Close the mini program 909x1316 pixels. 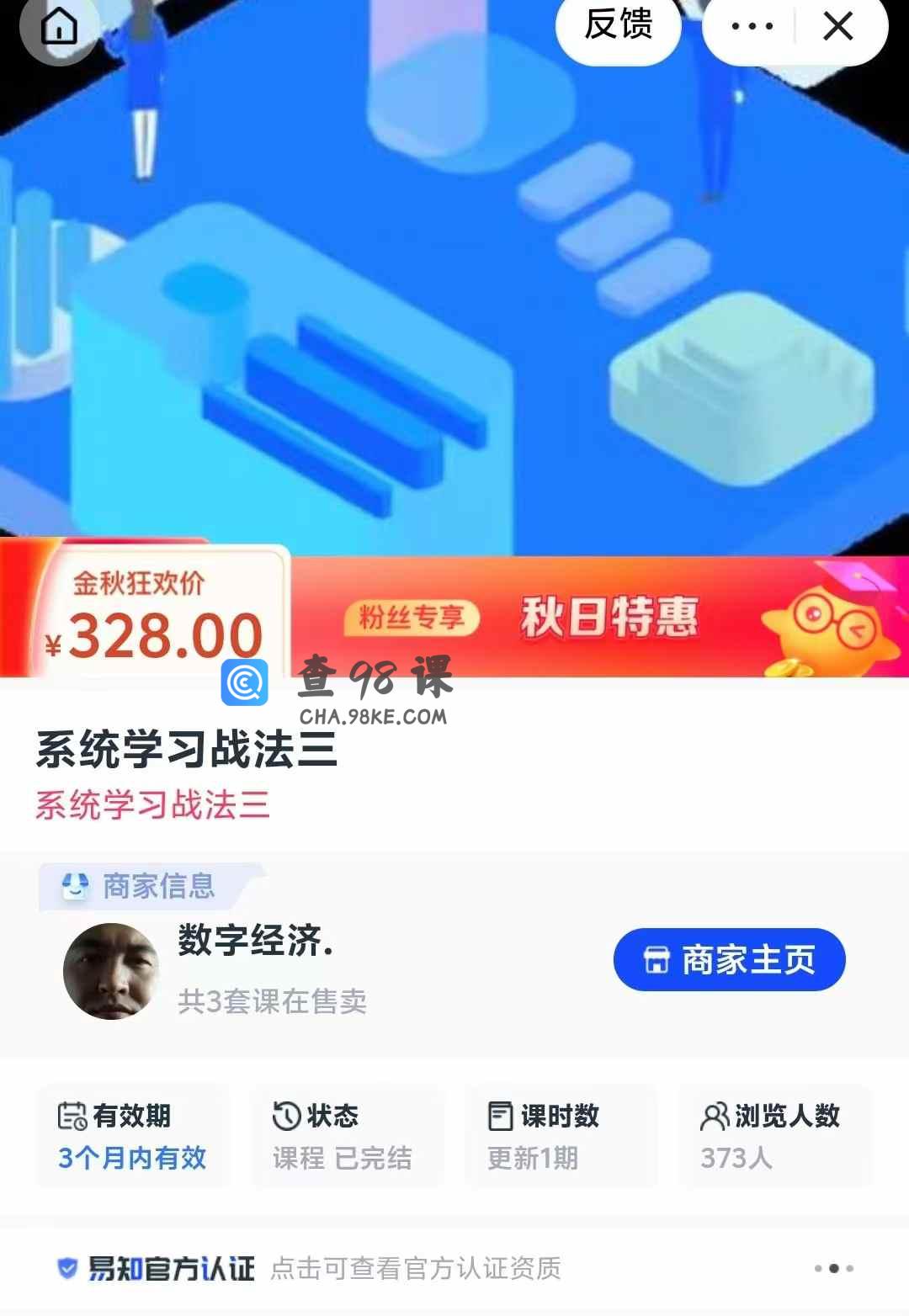[x=838, y=26]
